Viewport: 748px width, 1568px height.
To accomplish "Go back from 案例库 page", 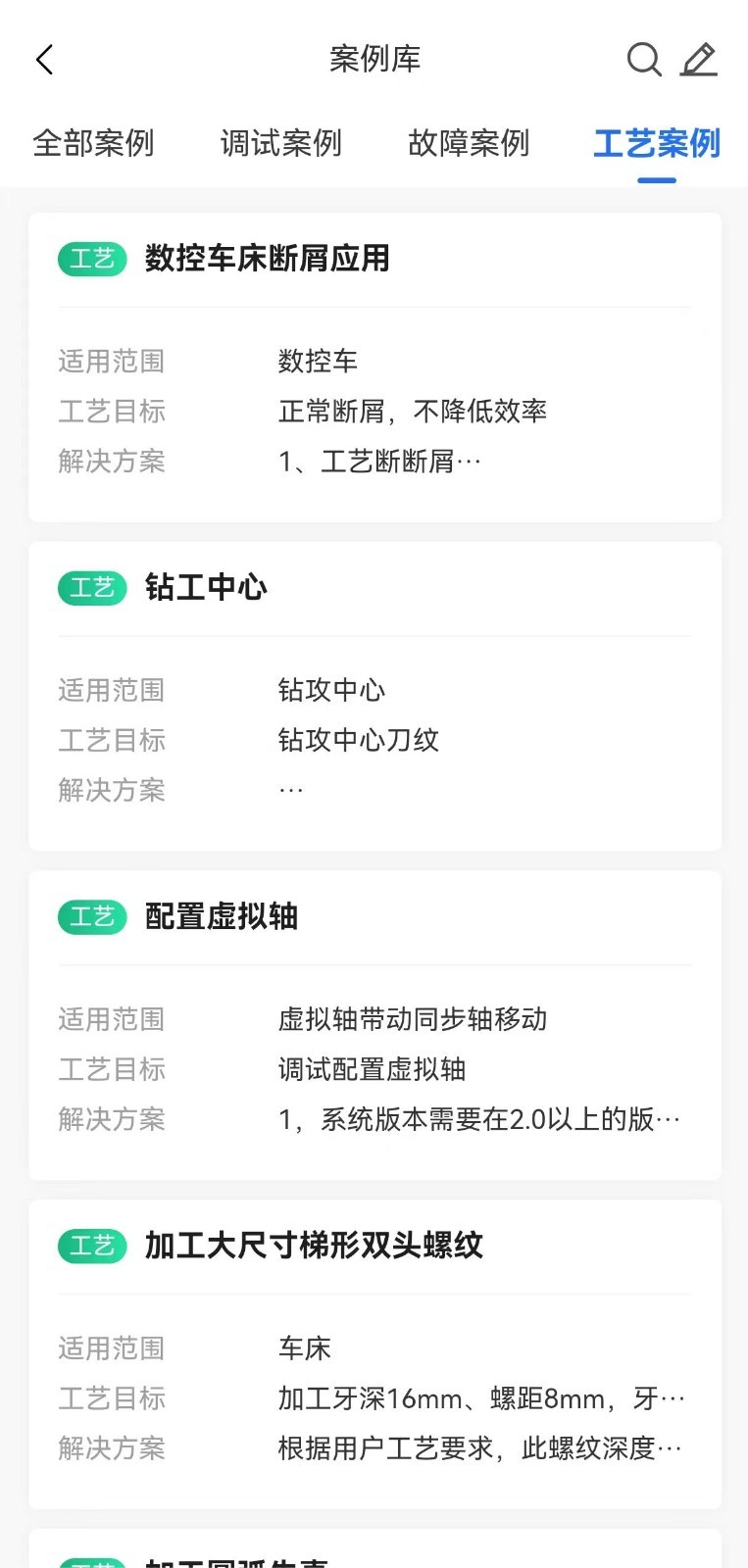I will pos(44,60).
